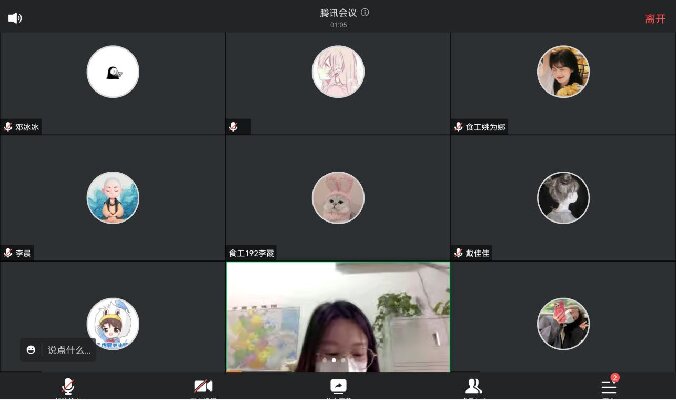Select 李鑫's participant tile
Image resolution: width=676 pixels, height=400 pixels.
(112, 197)
